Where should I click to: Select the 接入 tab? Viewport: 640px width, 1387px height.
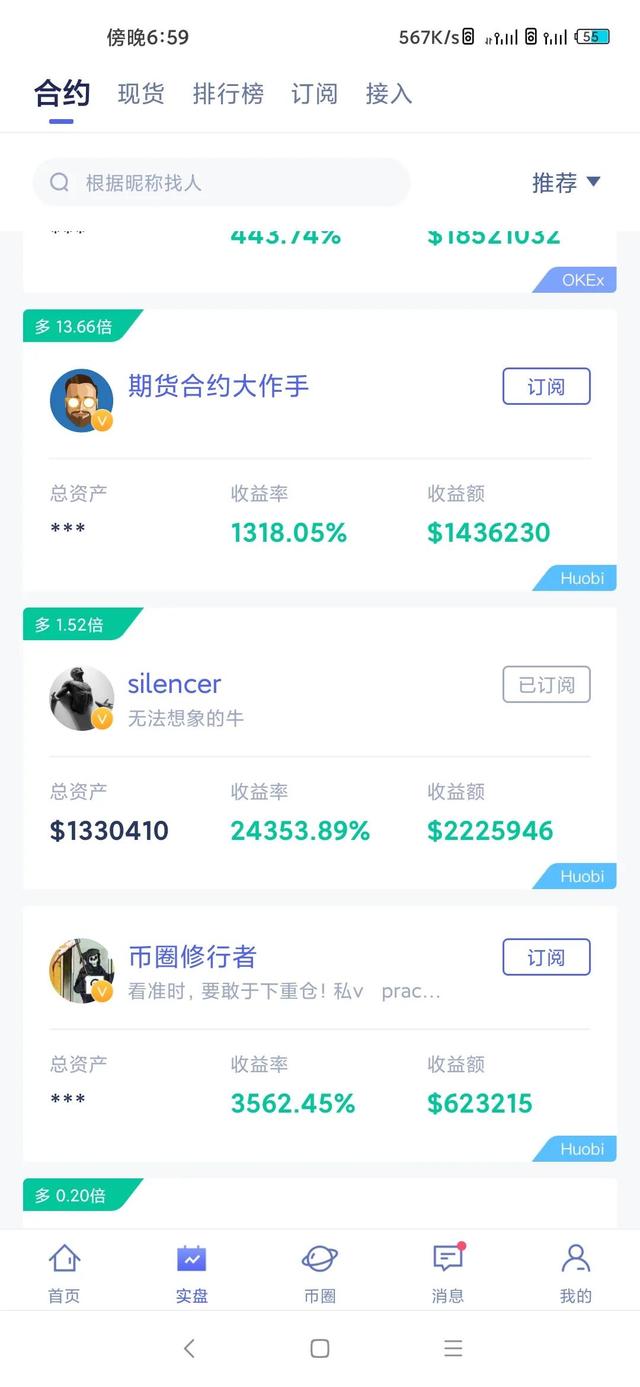tap(389, 94)
